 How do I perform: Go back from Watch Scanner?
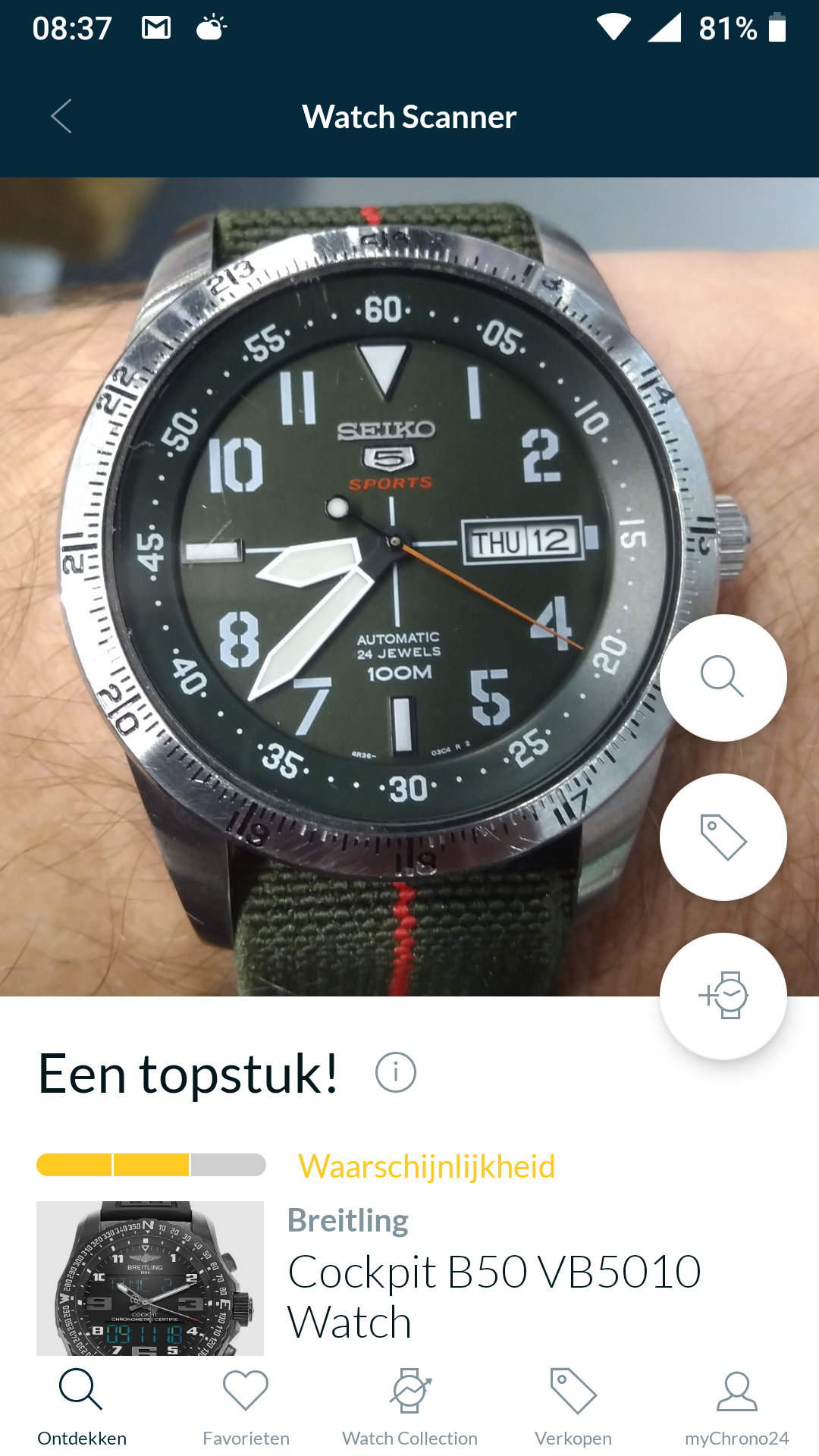click(61, 116)
